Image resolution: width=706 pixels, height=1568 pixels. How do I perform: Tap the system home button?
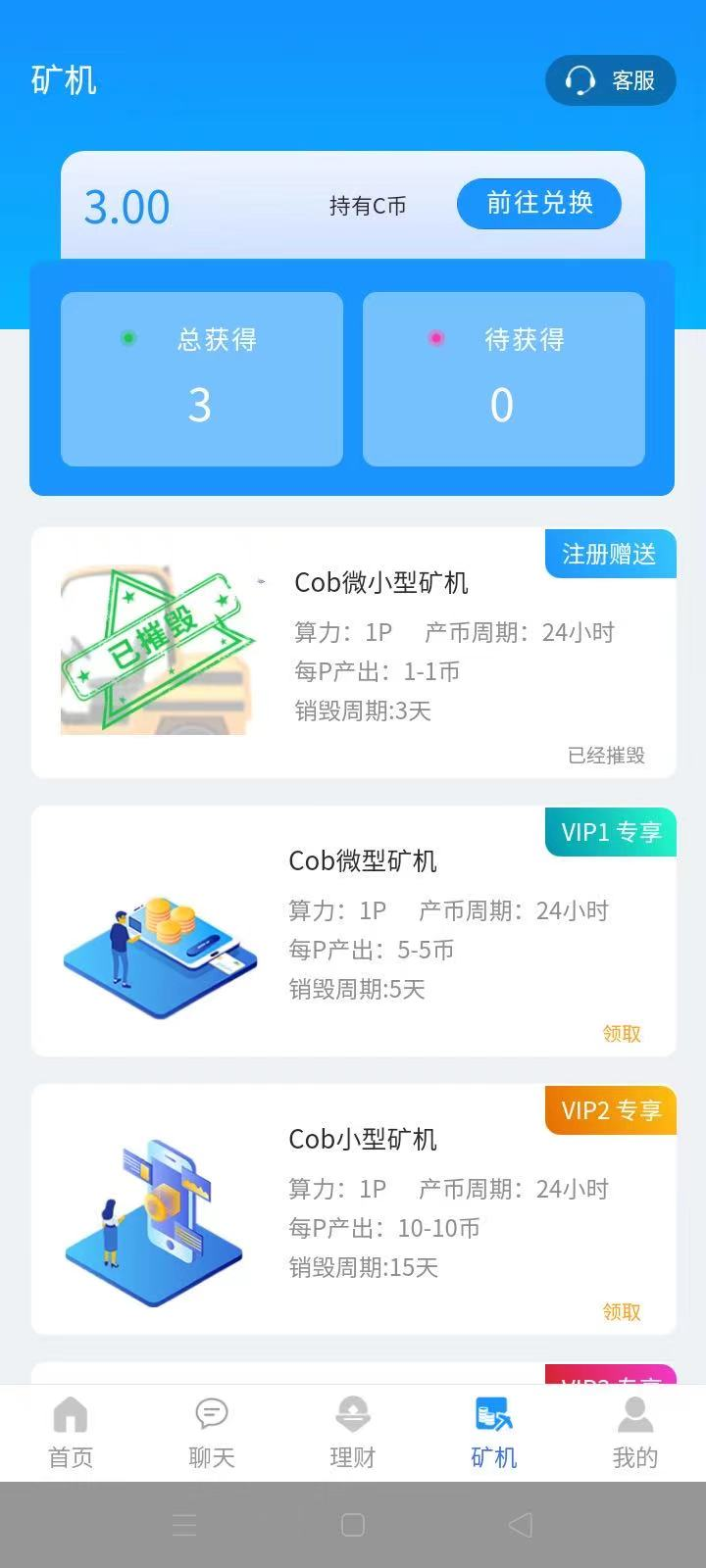click(x=353, y=1525)
